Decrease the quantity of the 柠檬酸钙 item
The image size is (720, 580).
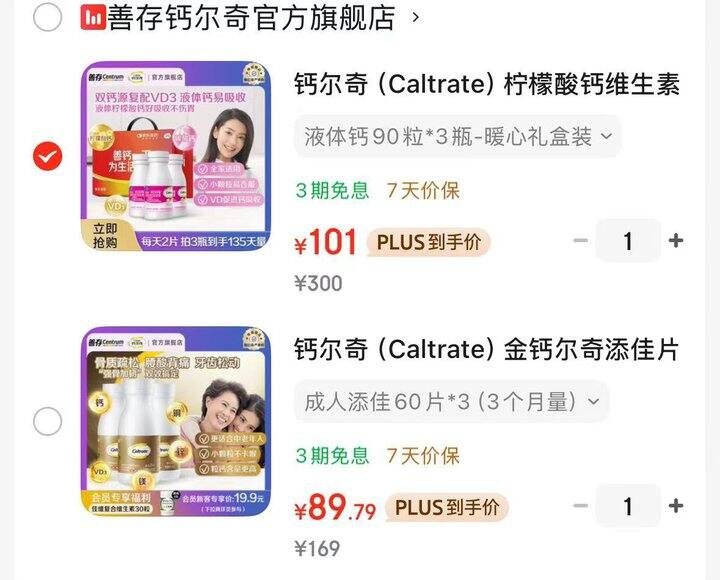click(x=581, y=241)
